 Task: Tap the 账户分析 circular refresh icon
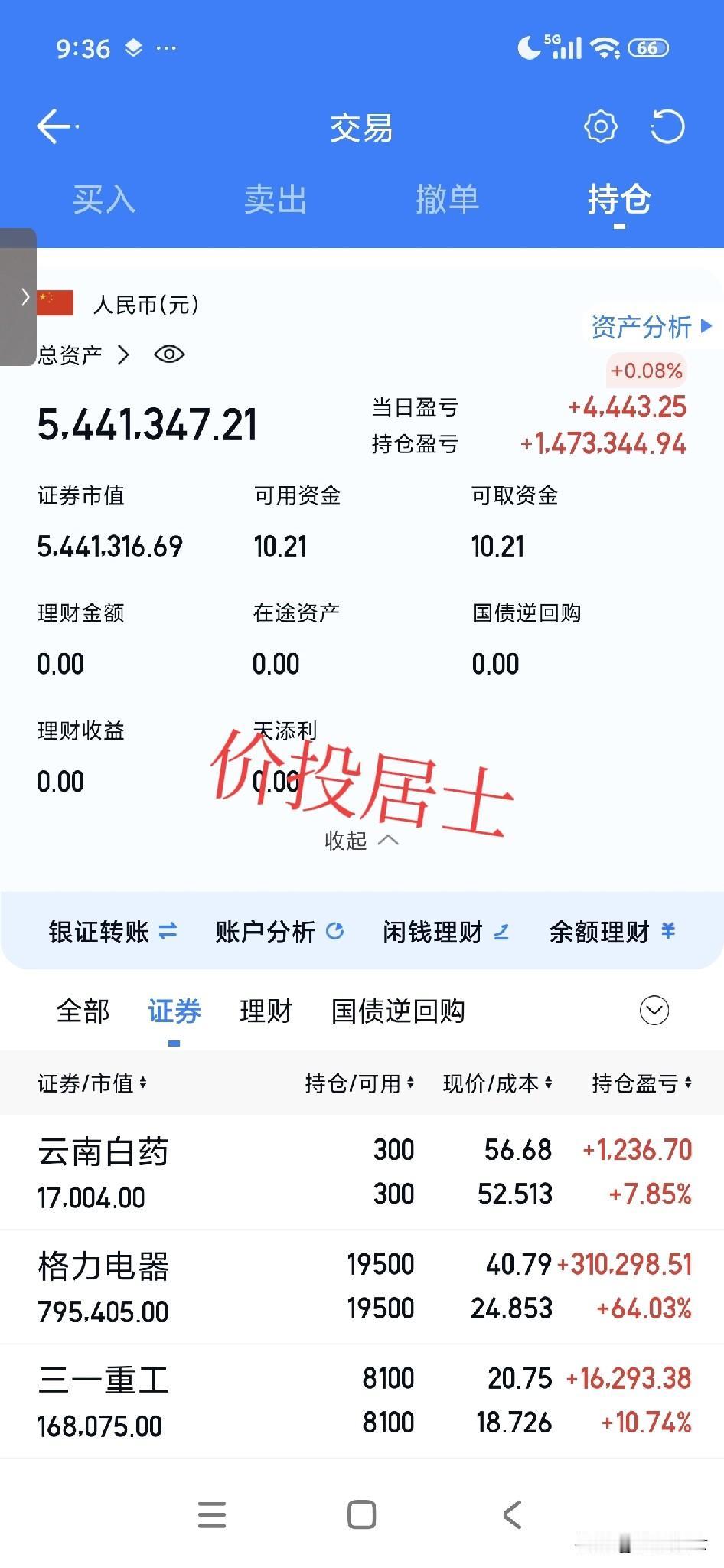(336, 931)
